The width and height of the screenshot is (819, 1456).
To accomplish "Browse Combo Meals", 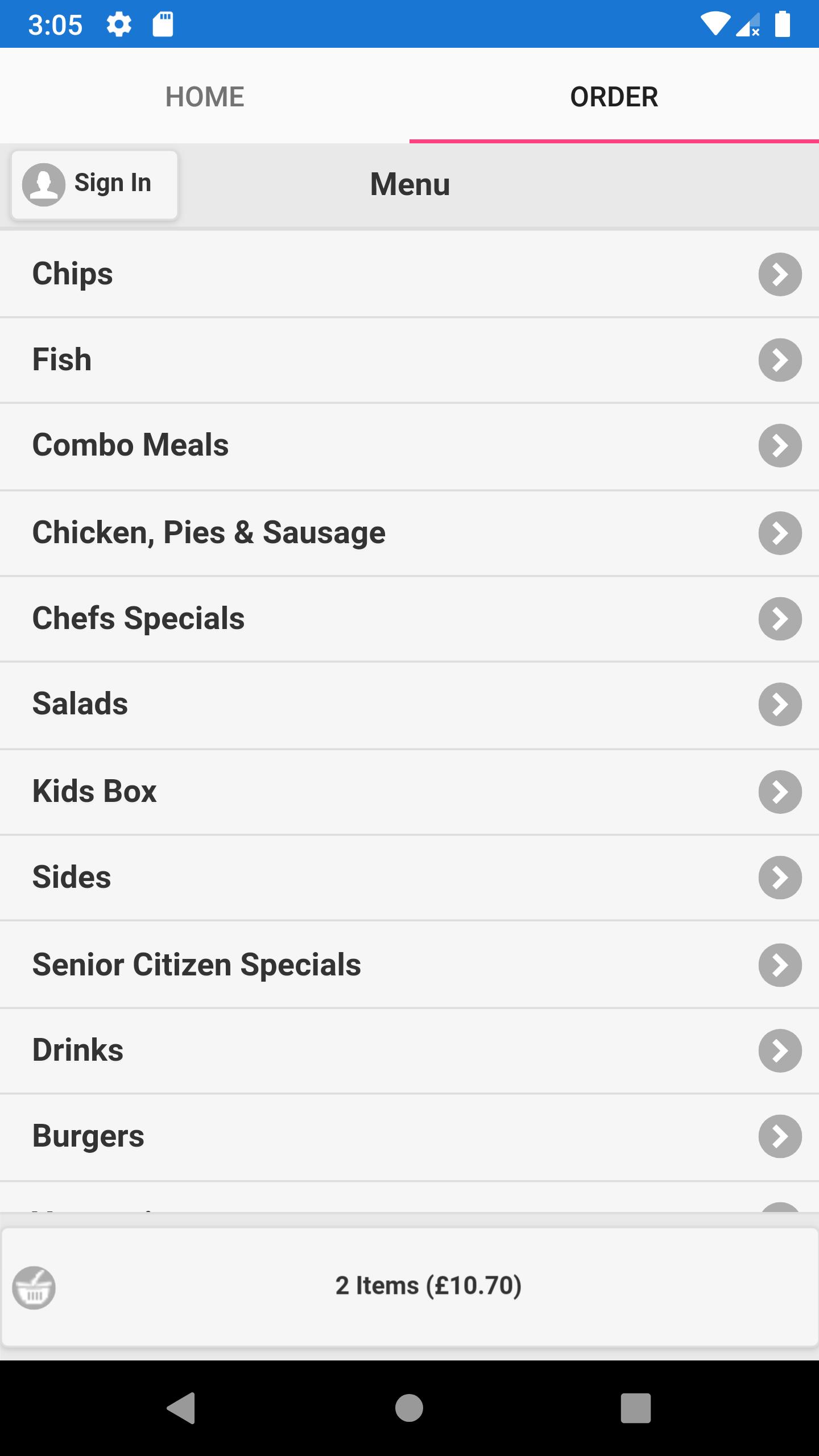I will click(x=409, y=446).
